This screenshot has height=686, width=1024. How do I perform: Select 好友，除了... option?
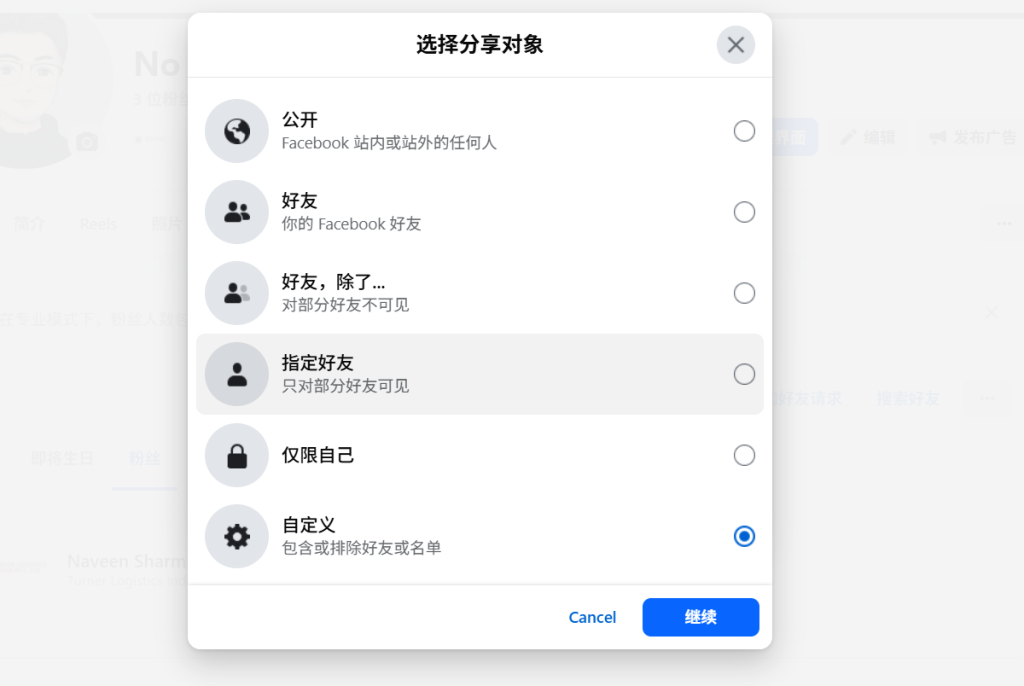744,293
